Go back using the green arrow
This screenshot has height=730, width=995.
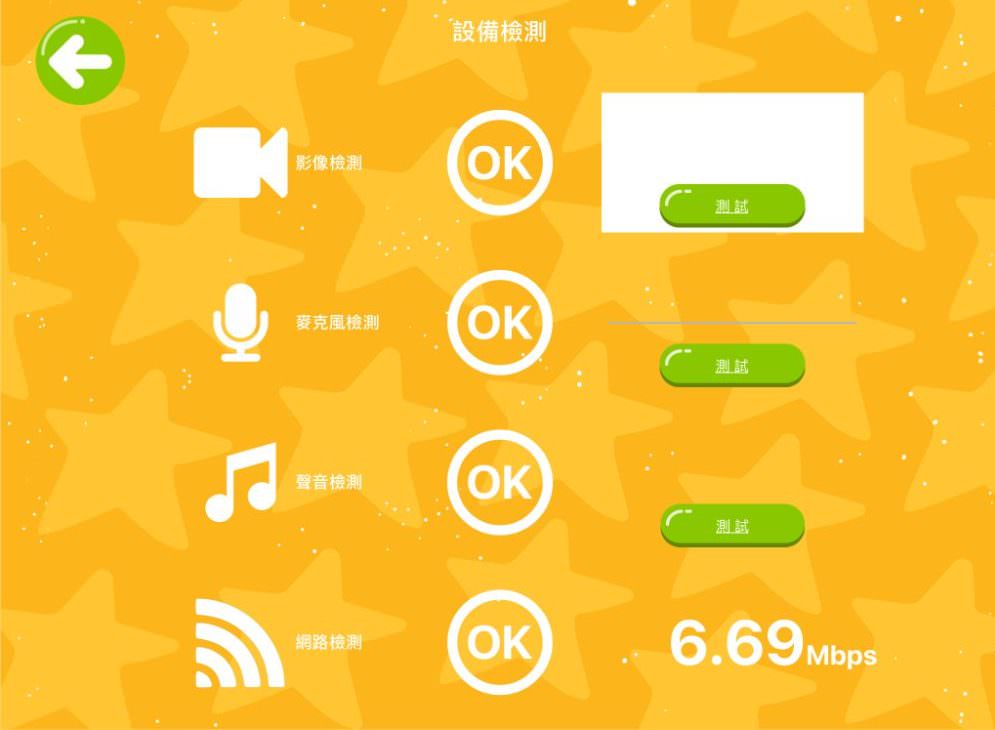tap(80, 61)
